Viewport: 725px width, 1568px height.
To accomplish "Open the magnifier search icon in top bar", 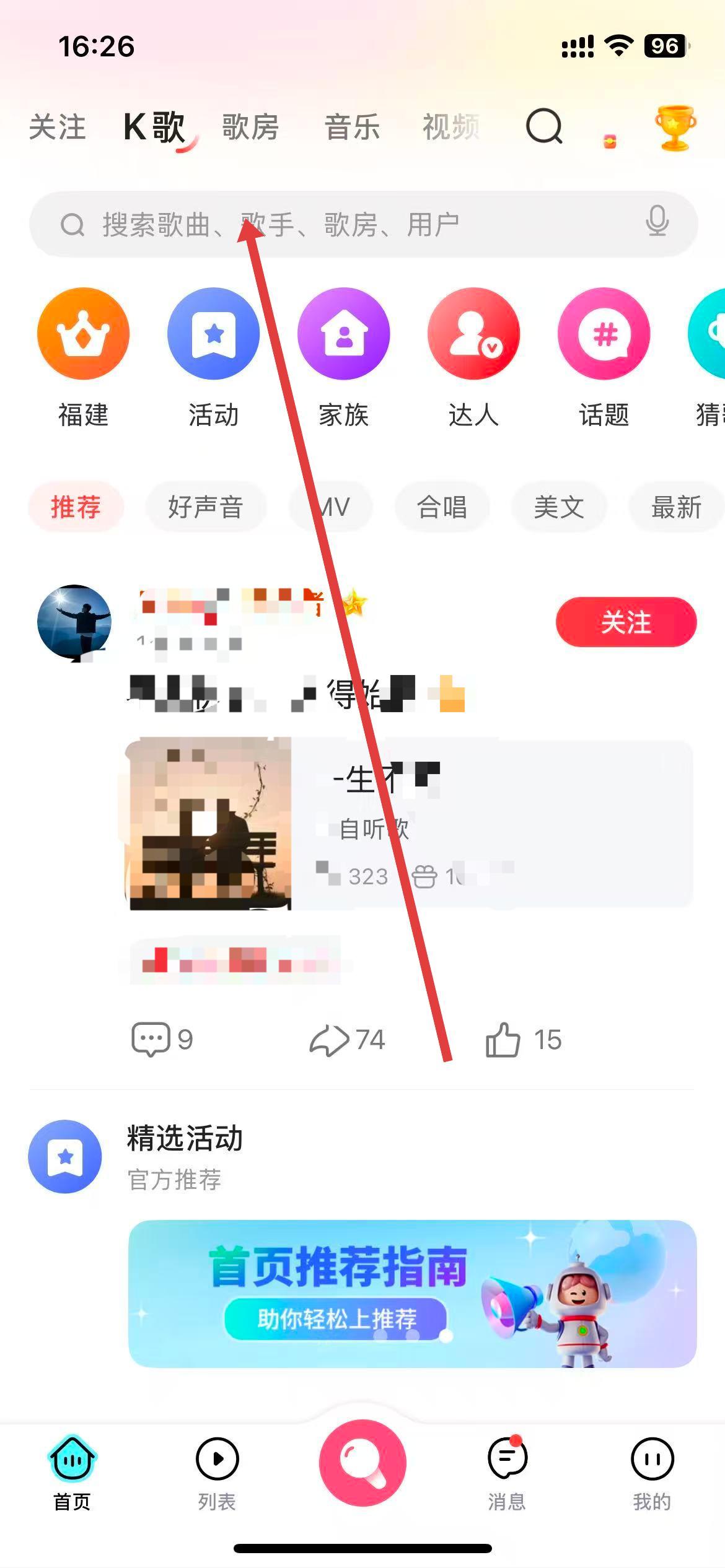I will click(x=544, y=127).
